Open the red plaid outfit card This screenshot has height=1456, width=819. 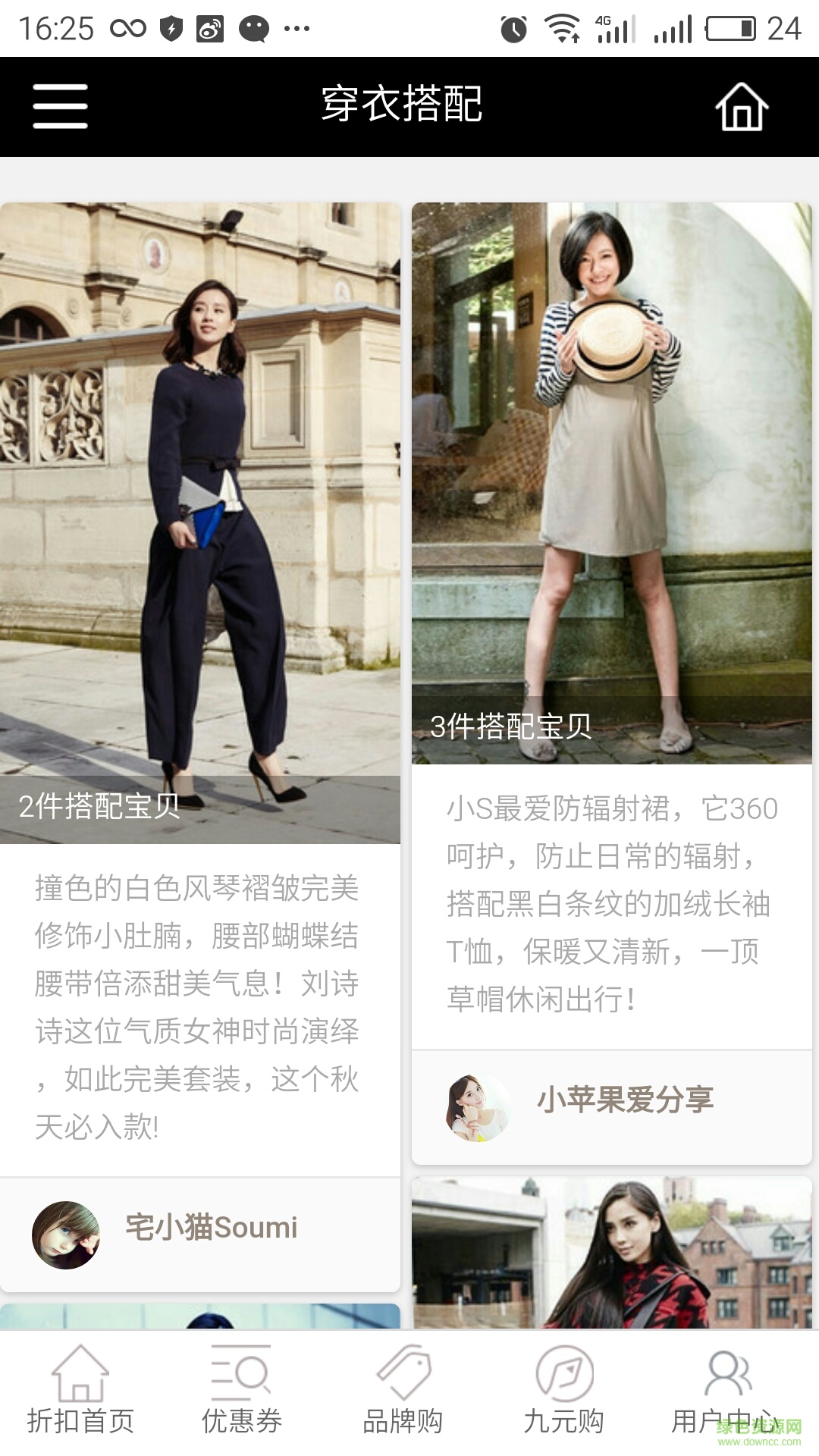pyautogui.click(x=611, y=1252)
